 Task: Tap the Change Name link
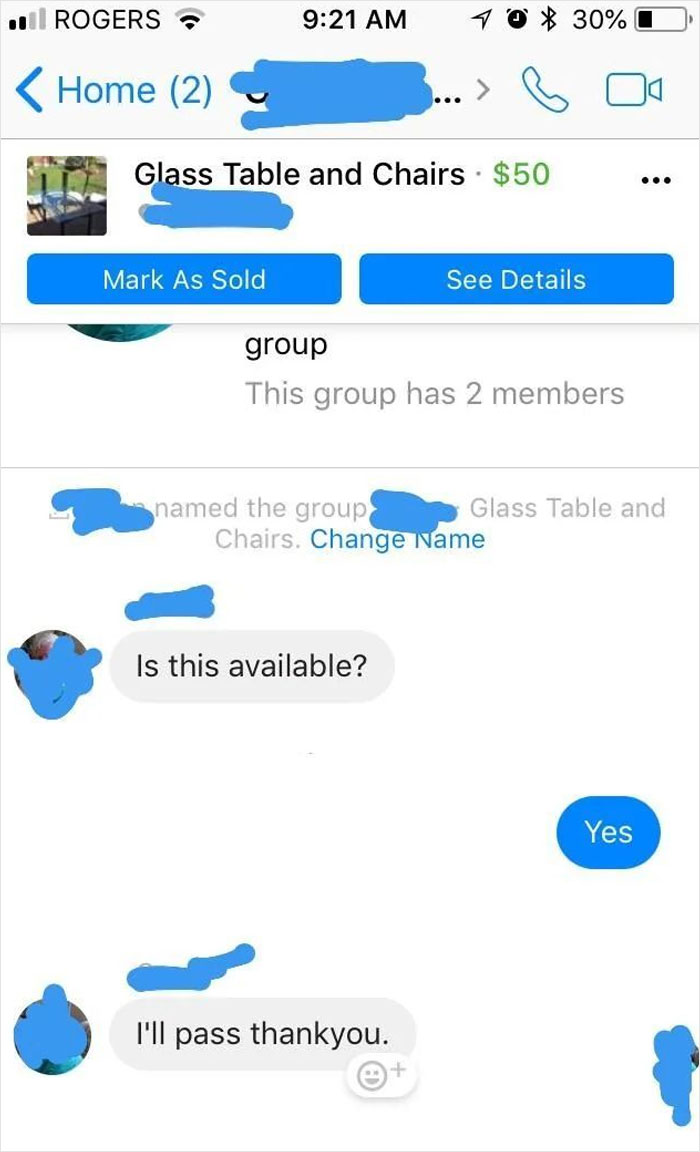(x=397, y=539)
